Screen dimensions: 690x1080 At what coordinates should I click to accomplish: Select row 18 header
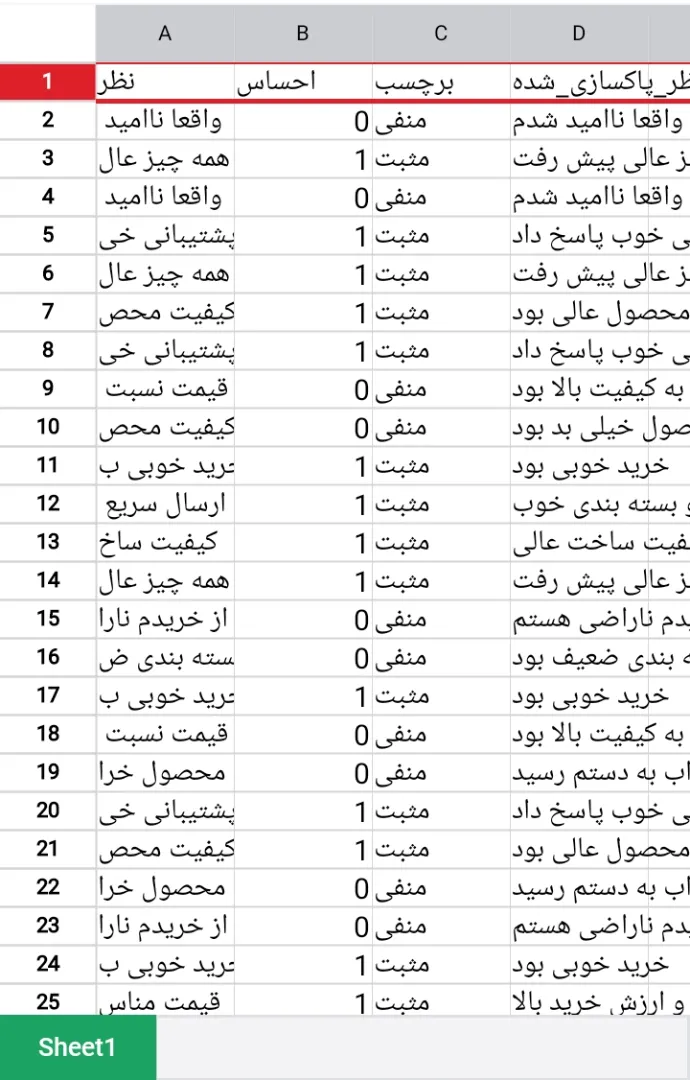(48, 734)
